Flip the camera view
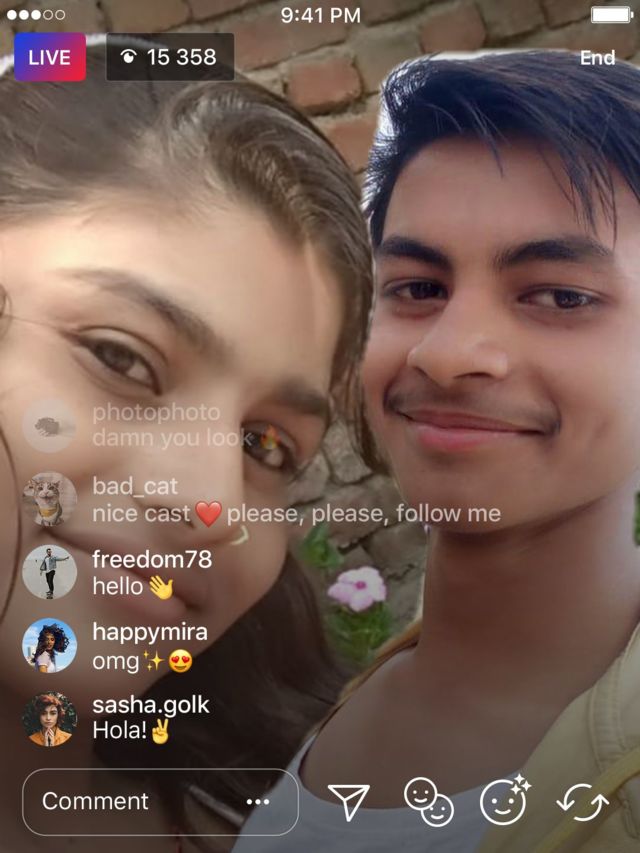This screenshot has width=640, height=853. 583,802
